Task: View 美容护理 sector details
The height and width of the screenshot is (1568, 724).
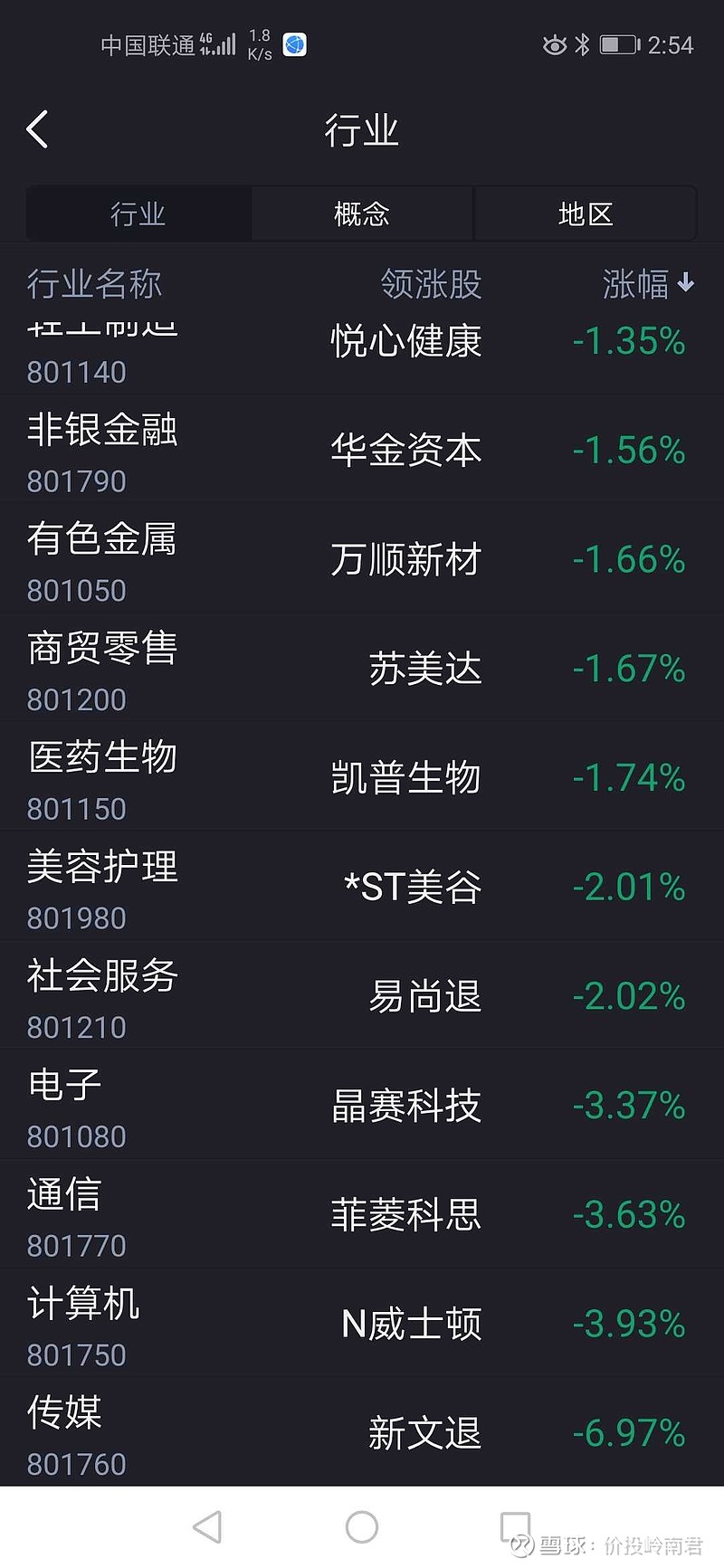Action: (x=362, y=887)
